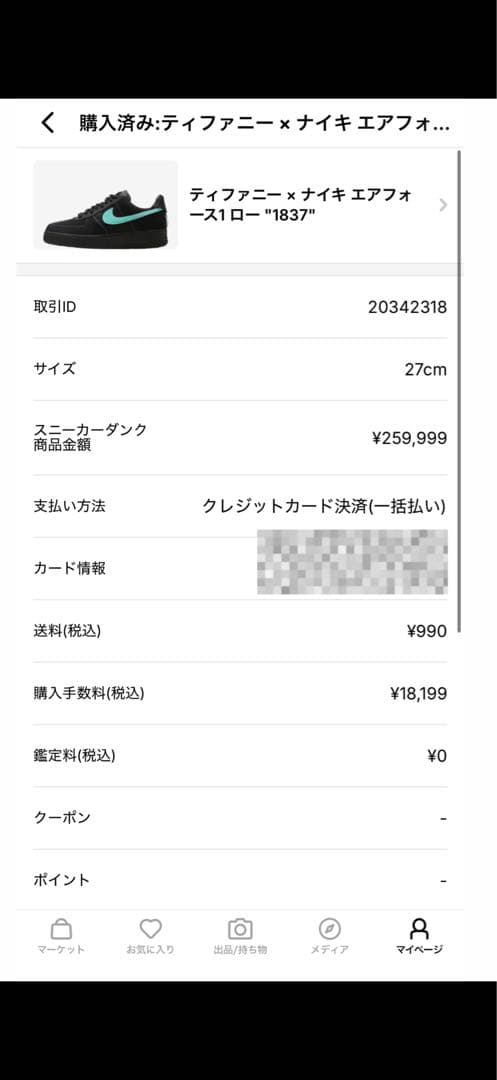Screen dimensions: 497x1080
Task: Switch to the マーケット tab
Action: pos(61,936)
